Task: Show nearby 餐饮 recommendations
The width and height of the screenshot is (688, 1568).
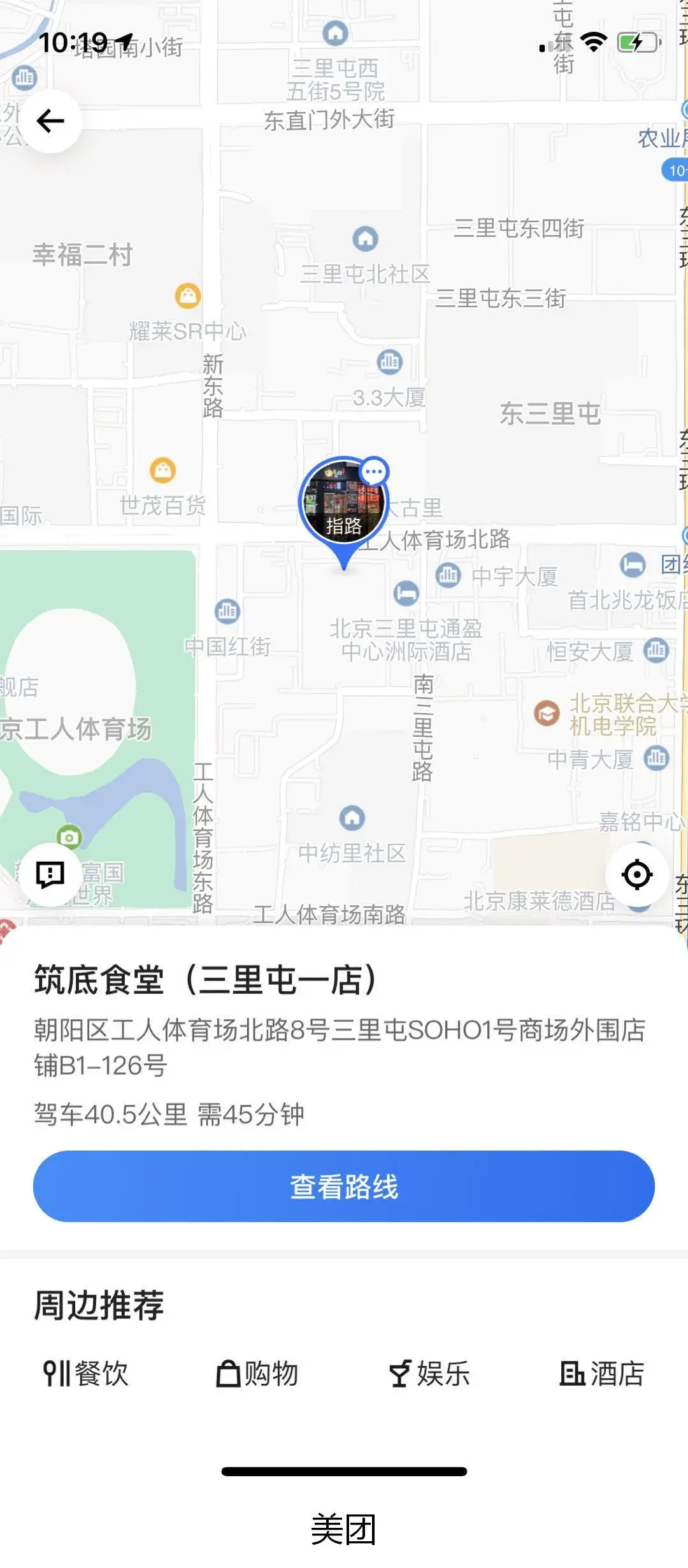Action: tap(86, 1374)
